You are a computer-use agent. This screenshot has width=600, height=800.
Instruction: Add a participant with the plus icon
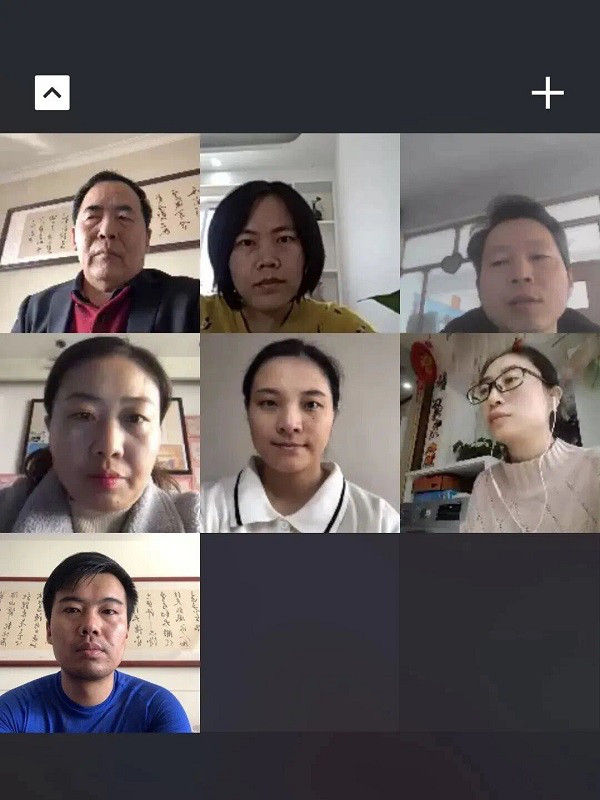pos(547,93)
